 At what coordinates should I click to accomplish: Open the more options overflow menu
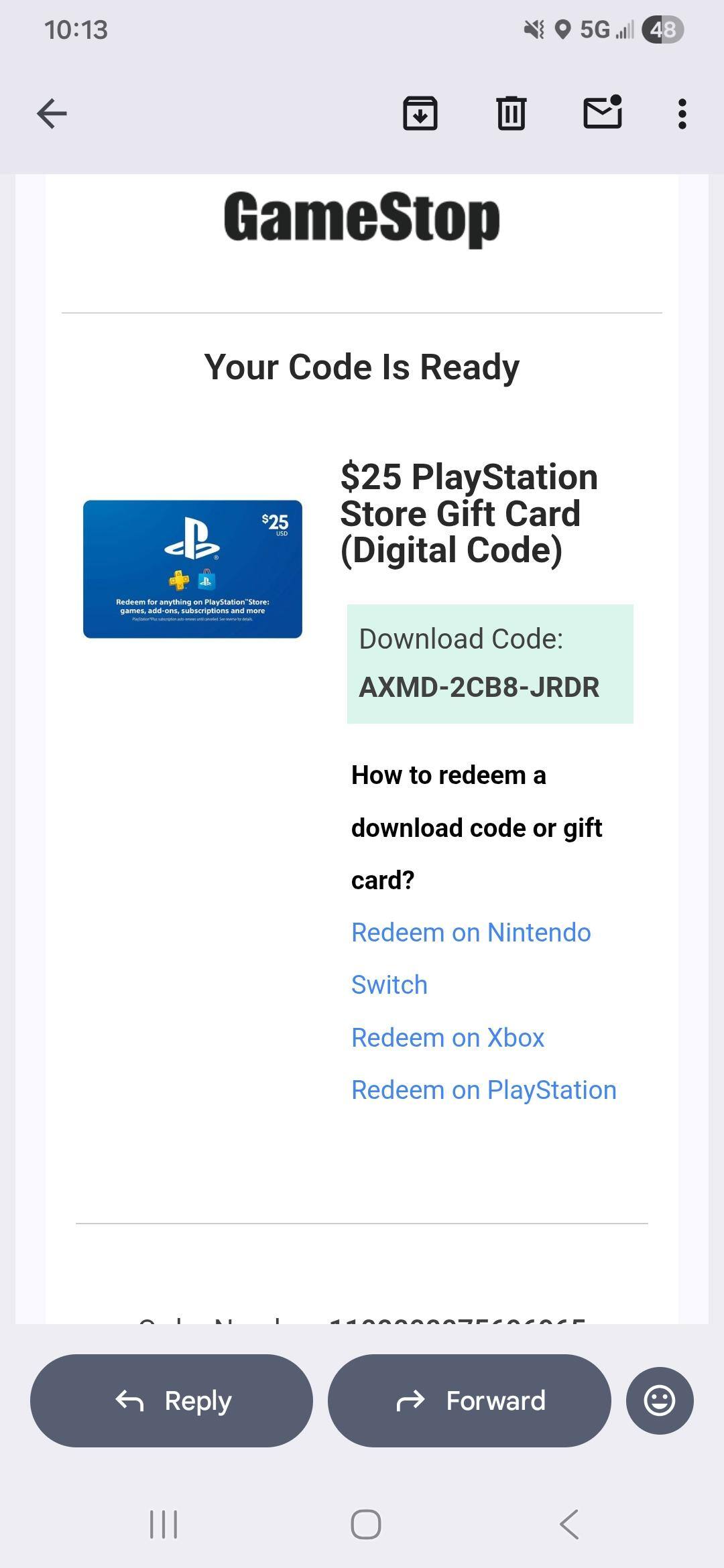[x=681, y=113]
